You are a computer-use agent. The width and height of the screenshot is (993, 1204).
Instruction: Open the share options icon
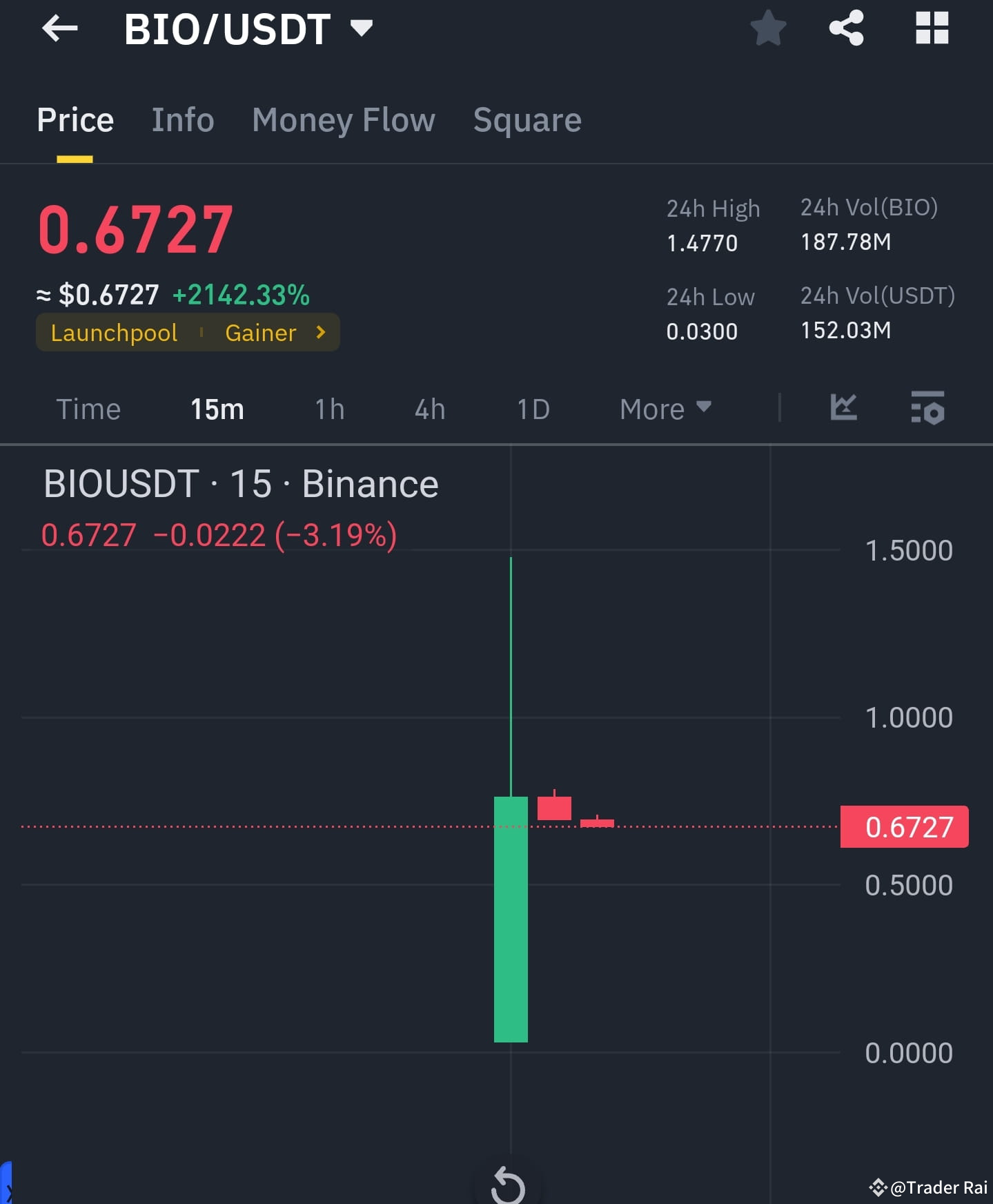847,29
